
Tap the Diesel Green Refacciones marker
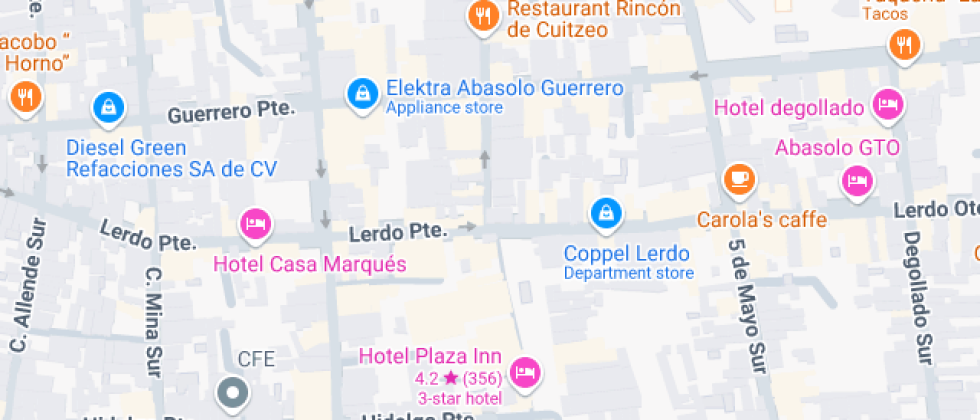[106, 106]
